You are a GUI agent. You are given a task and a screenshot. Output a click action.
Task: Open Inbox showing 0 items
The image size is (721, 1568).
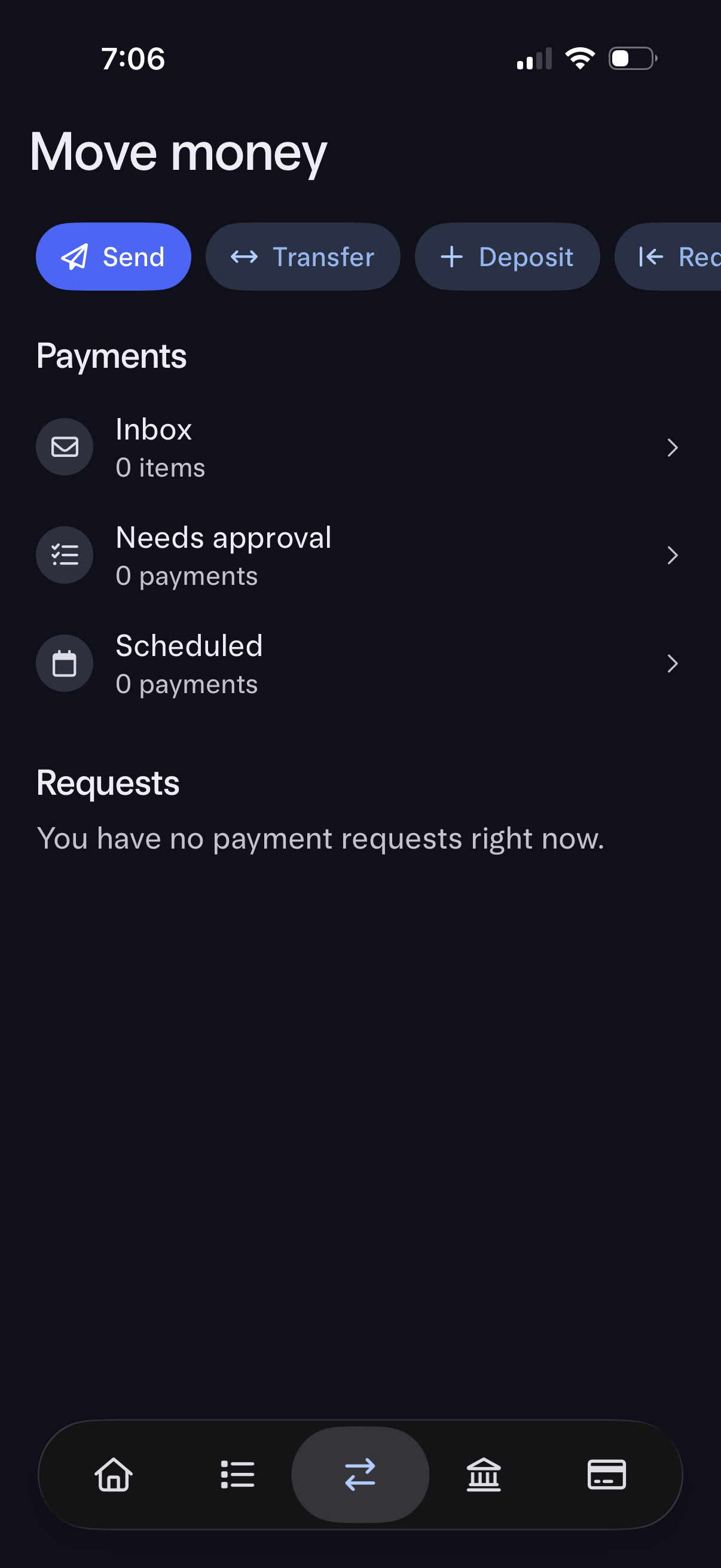click(304, 447)
